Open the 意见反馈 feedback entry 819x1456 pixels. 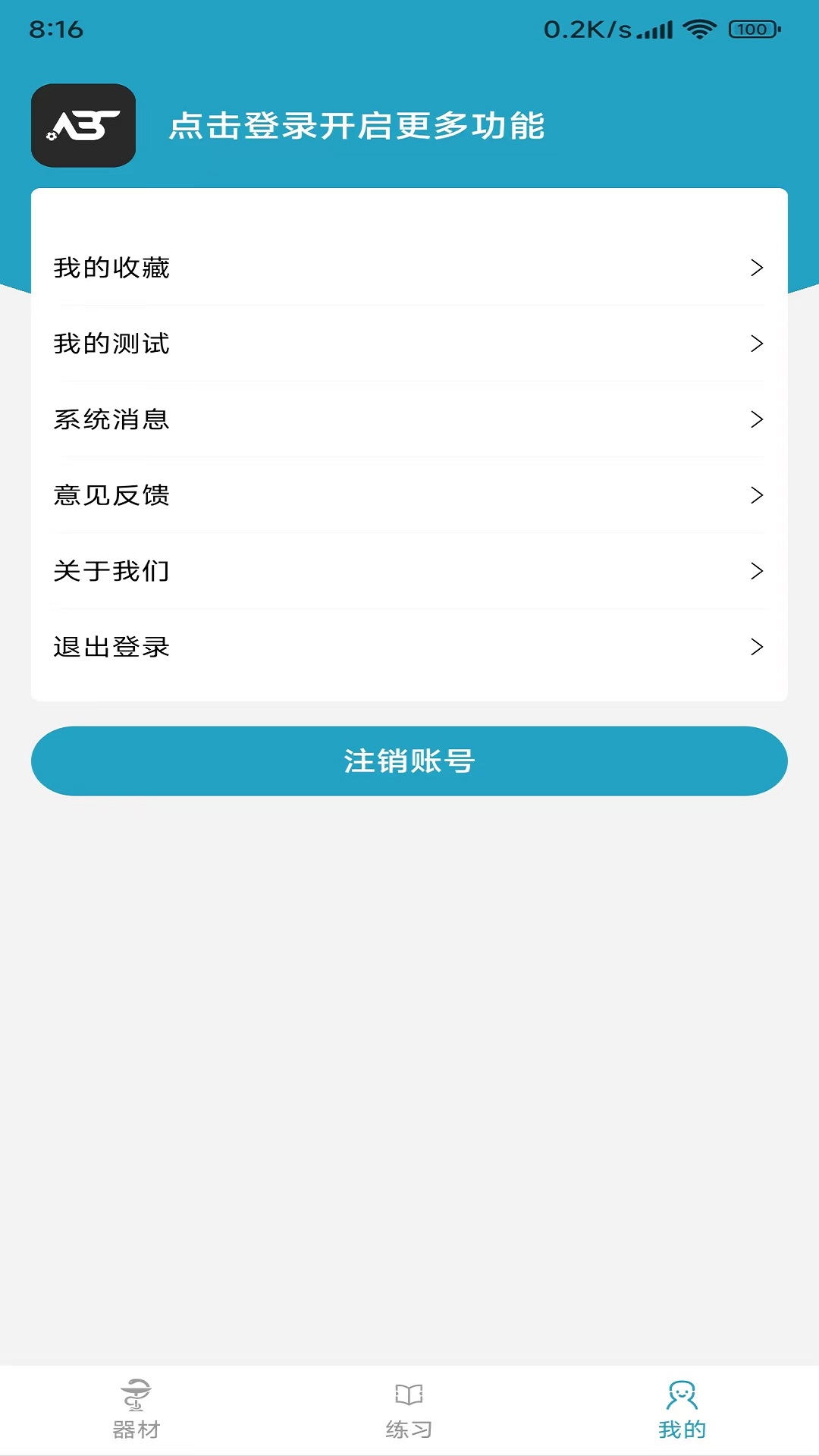click(x=303, y=495)
